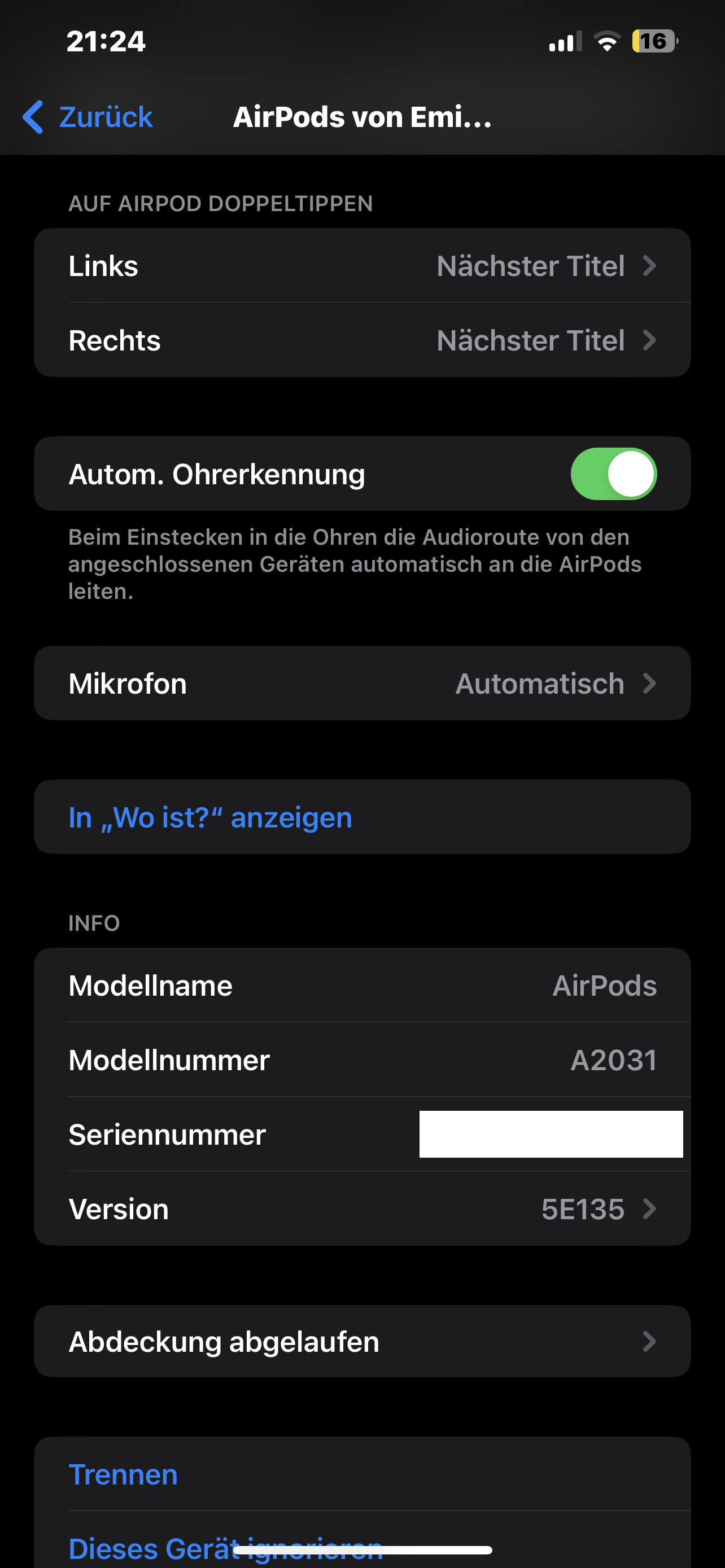Disable Autom. Ohrerkennung switch
This screenshot has width=725, height=1568.
pos(613,474)
